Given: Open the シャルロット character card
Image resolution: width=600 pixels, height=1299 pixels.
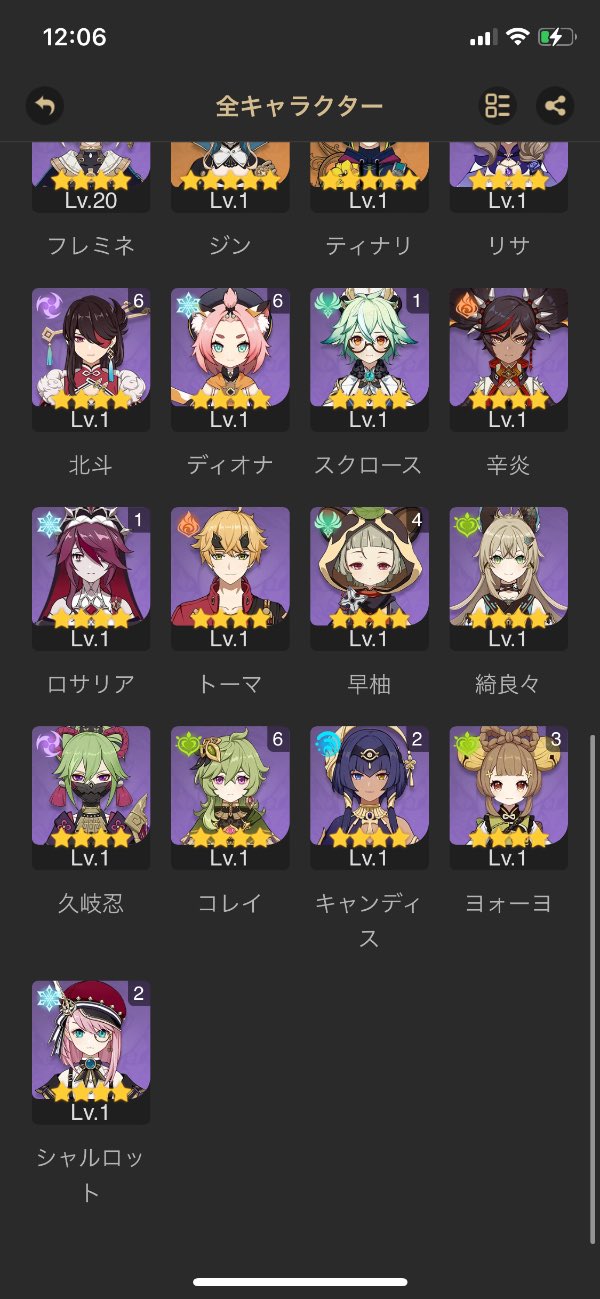Looking at the screenshot, I should (91, 1050).
